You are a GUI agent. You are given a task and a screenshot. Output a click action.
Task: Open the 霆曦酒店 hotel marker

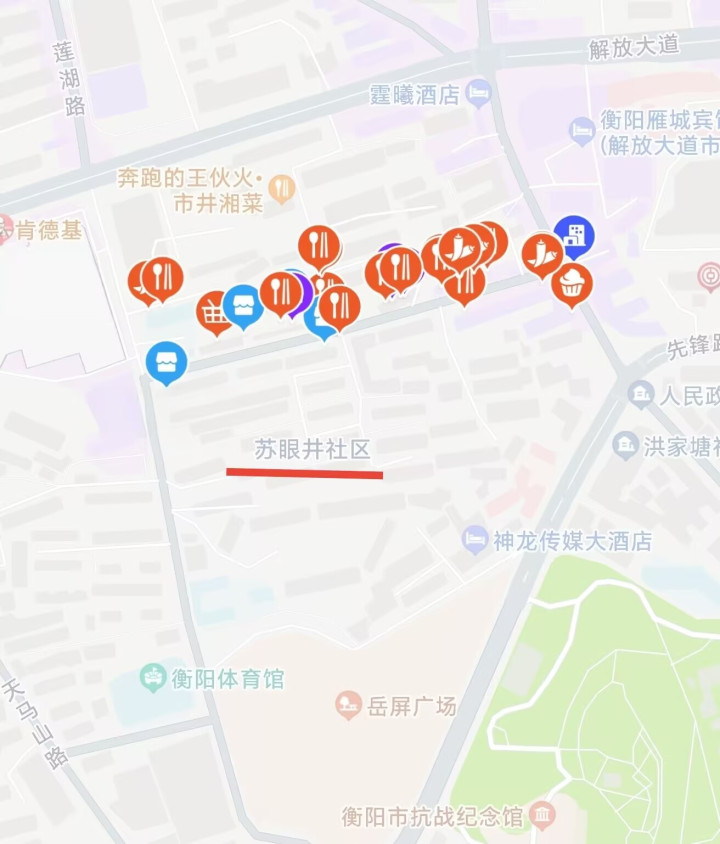tap(479, 94)
